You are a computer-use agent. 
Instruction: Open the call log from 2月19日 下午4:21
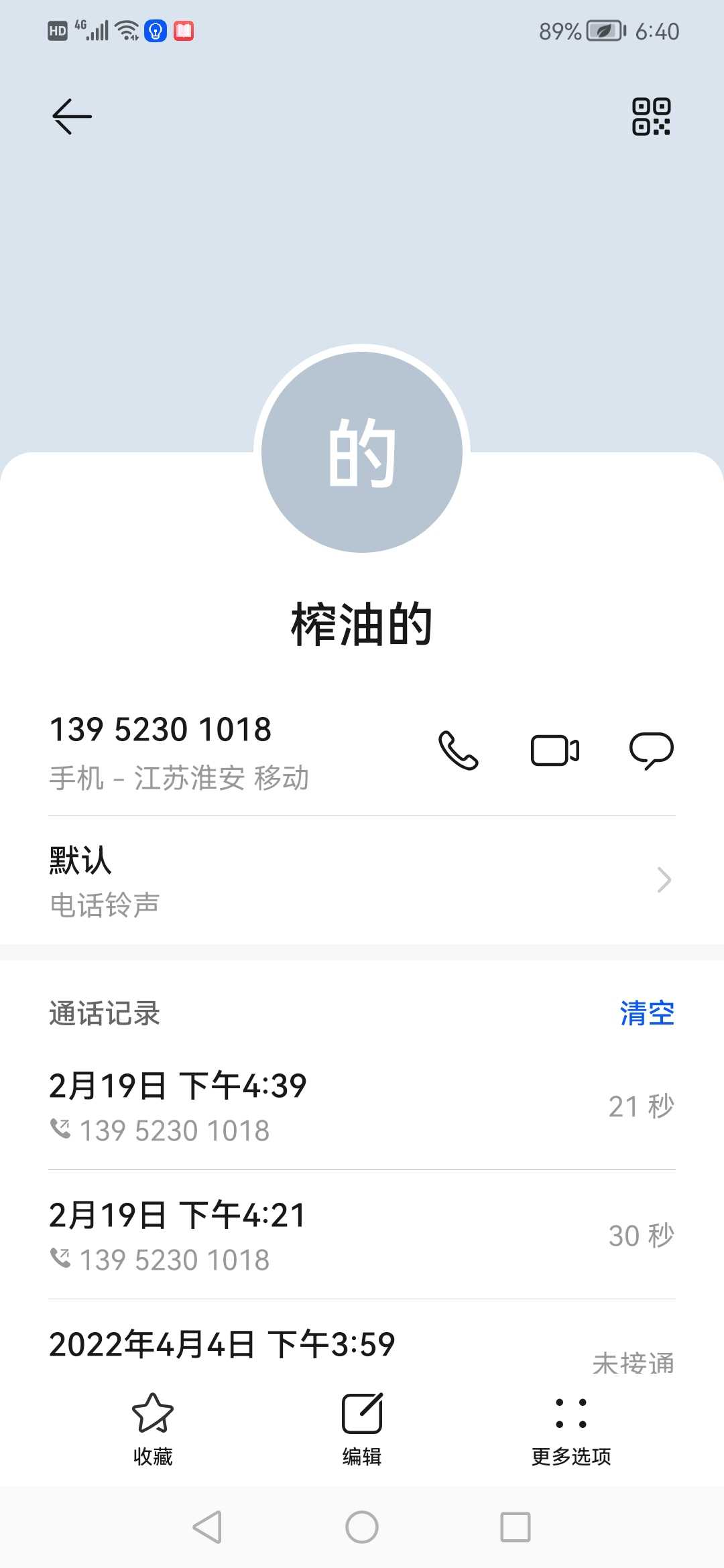pos(362,1236)
